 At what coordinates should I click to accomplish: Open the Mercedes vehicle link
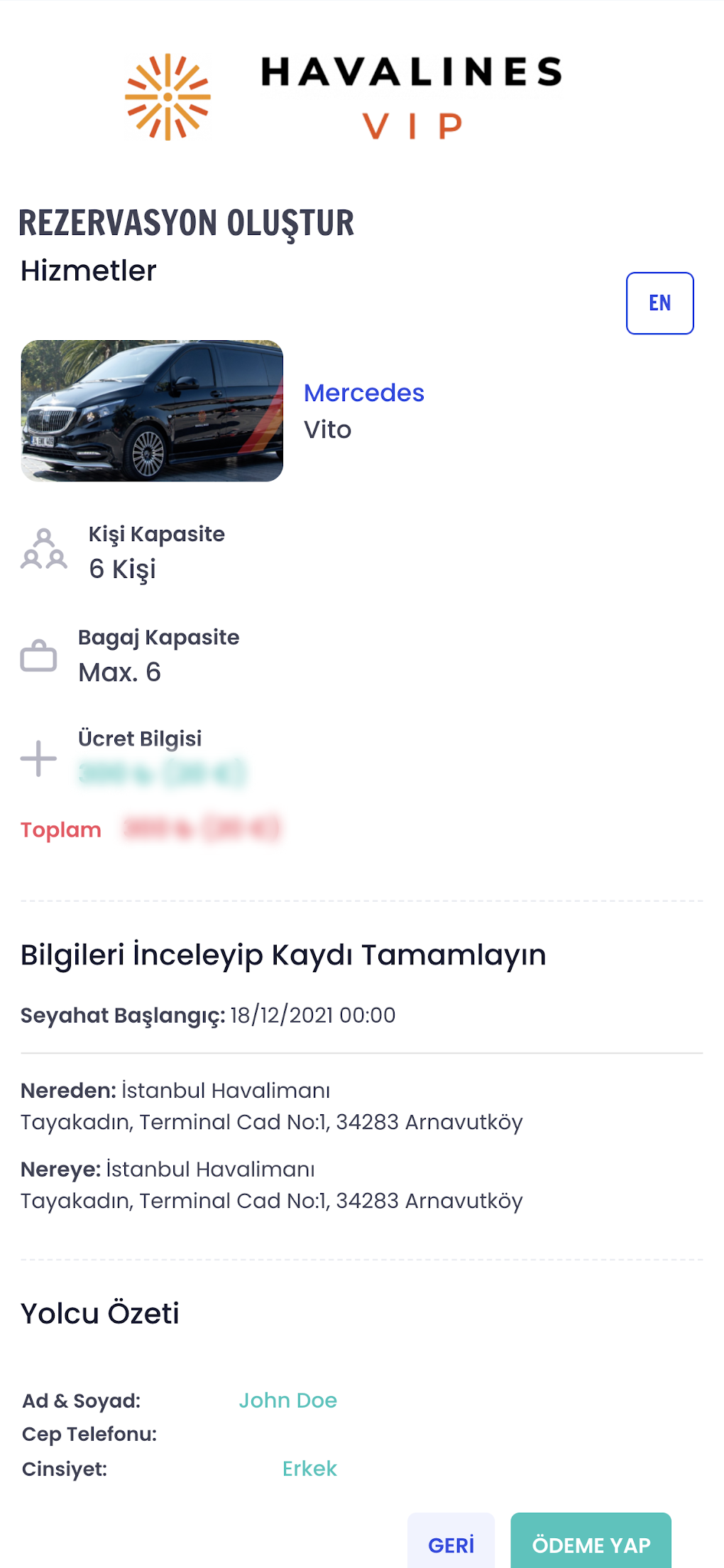click(x=363, y=393)
